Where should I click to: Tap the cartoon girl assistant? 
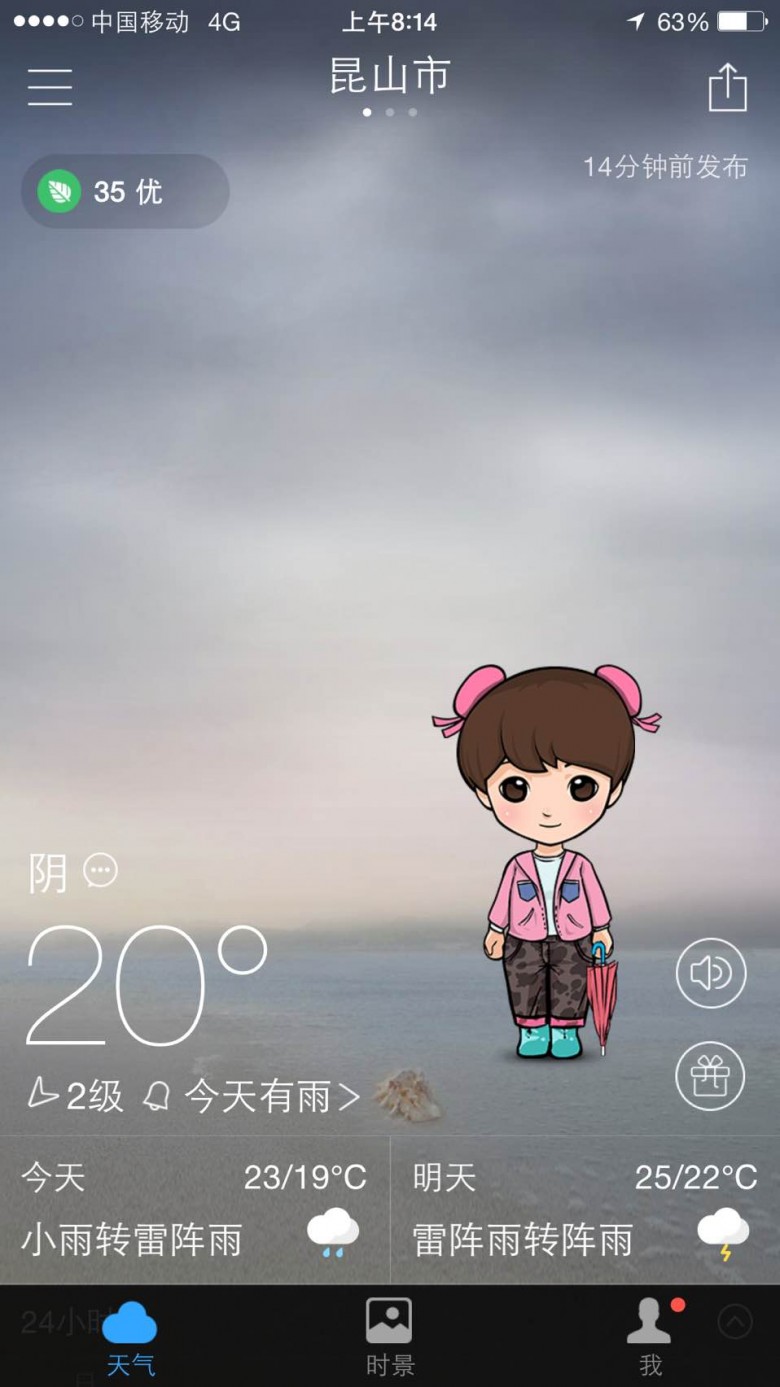click(x=547, y=861)
